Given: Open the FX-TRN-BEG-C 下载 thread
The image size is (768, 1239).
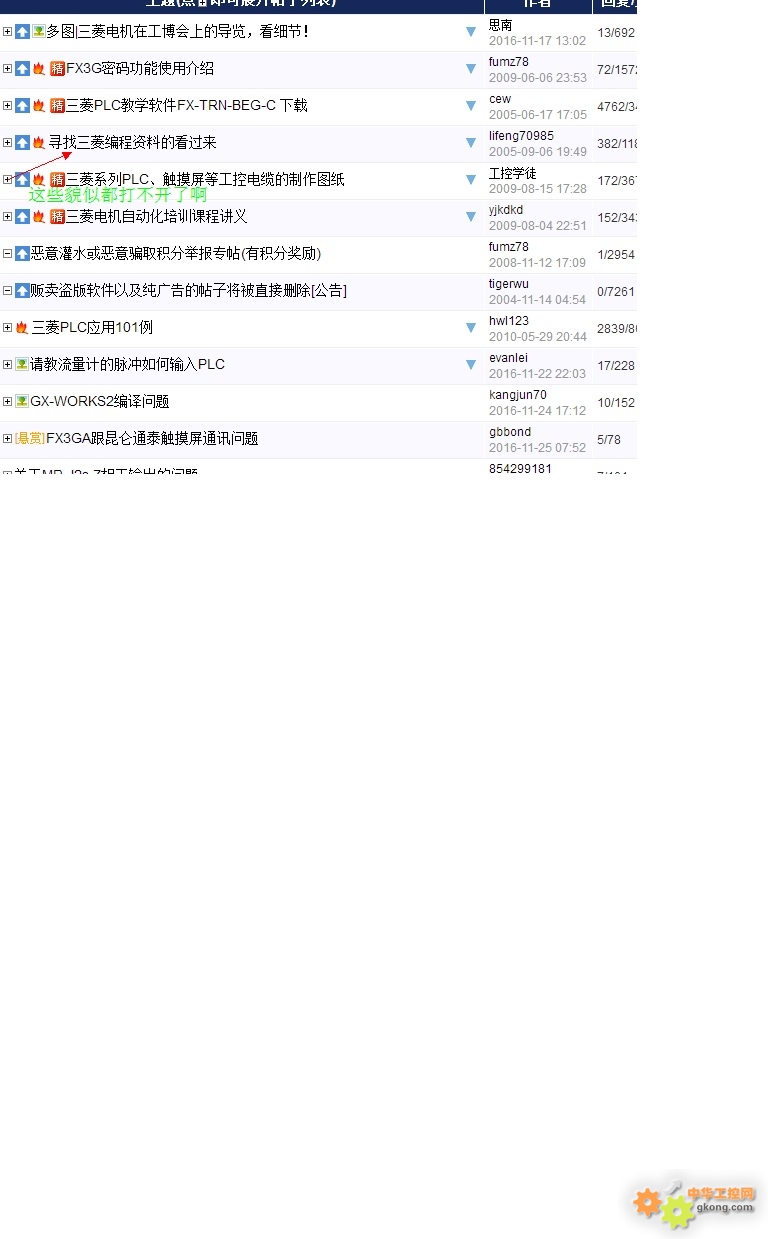Looking at the screenshot, I should 186,106.
